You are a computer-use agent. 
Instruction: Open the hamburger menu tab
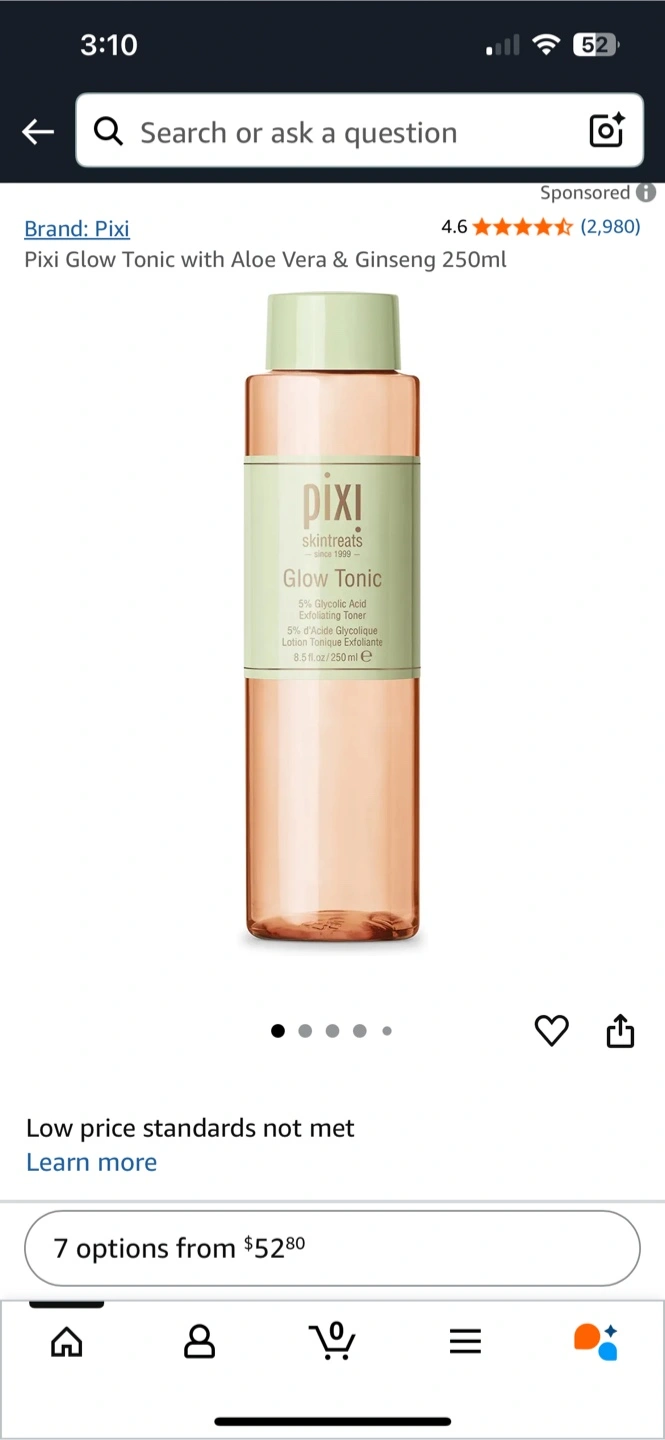pos(465,1341)
